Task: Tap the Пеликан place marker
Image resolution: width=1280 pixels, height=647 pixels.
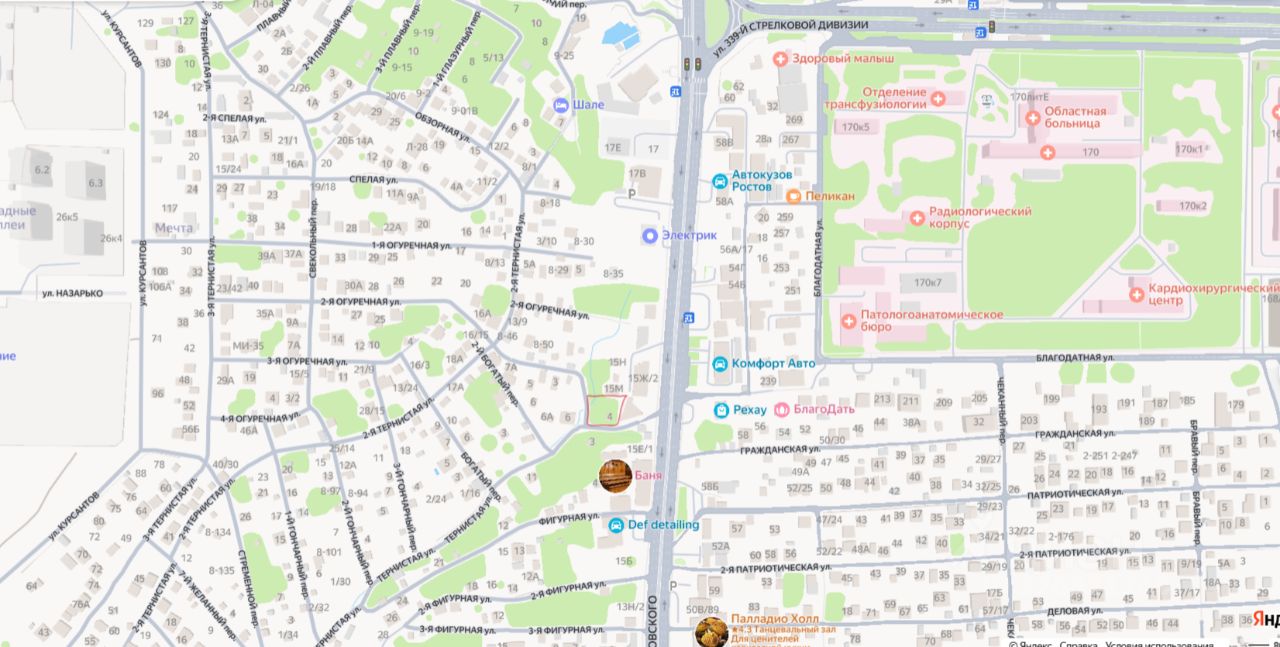Action: pos(793,196)
